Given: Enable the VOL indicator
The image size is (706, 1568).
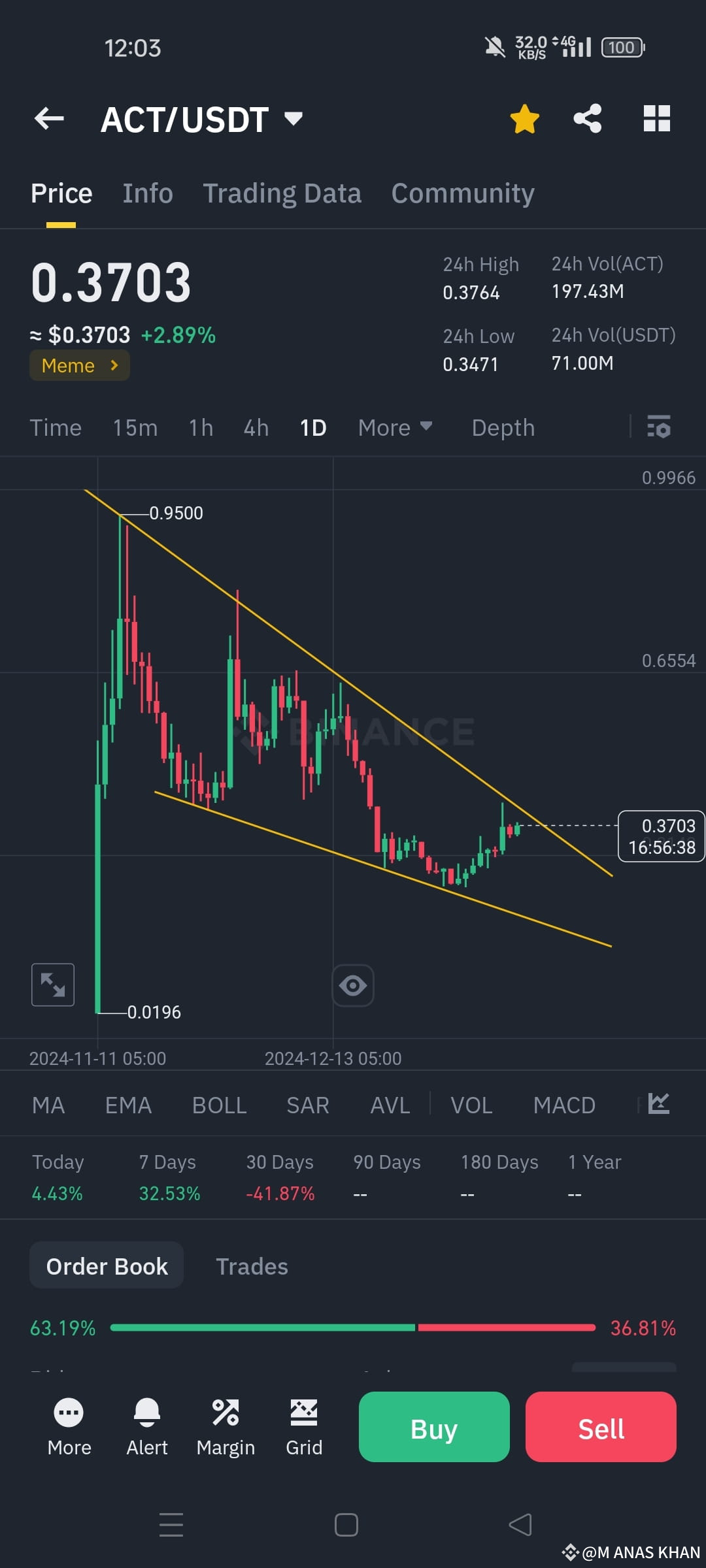Looking at the screenshot, I should pyautogui.click(x=471, y=1104).
